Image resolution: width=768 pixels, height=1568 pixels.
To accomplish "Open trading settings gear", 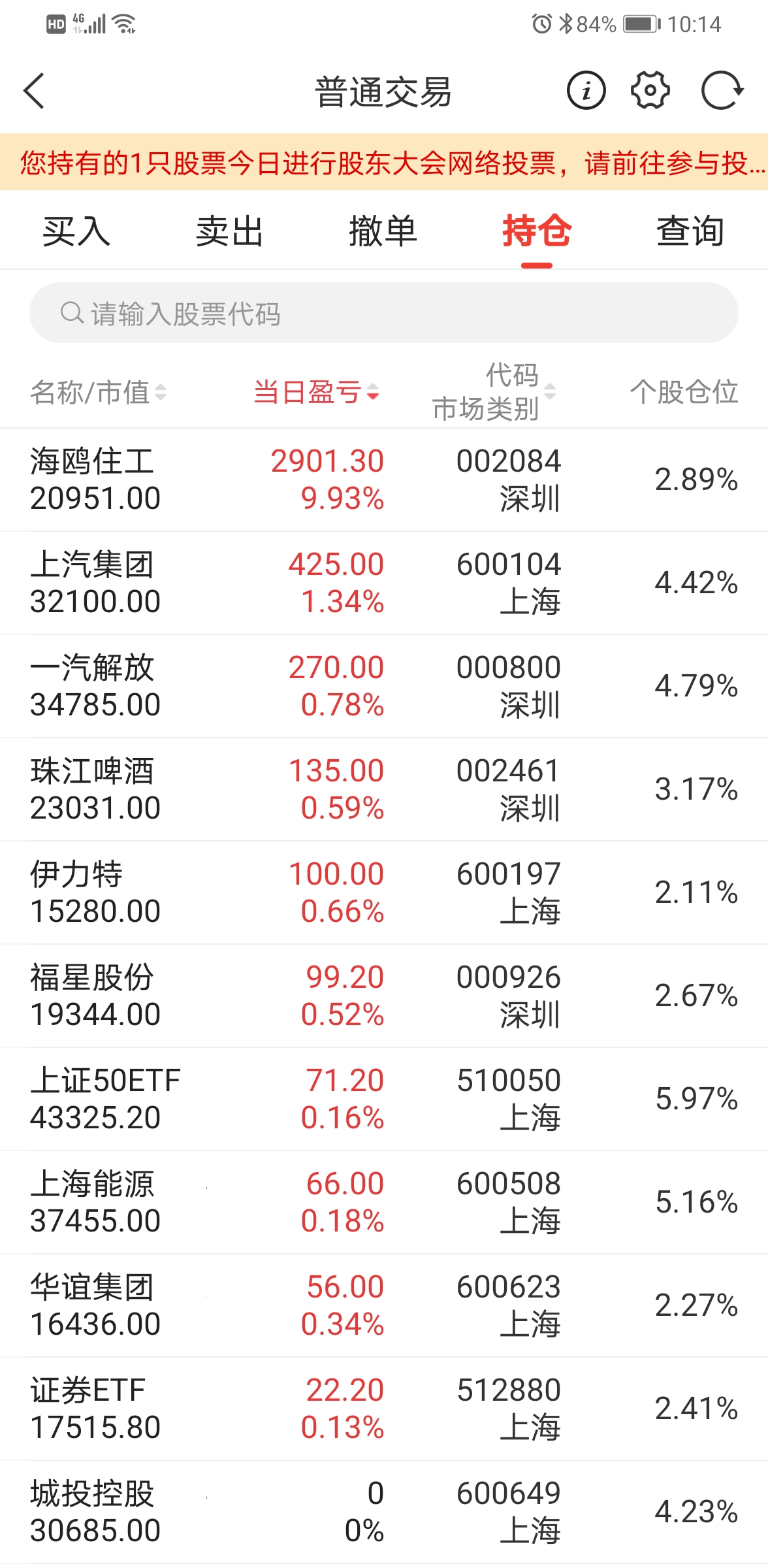I will click(x=650, y=91).
